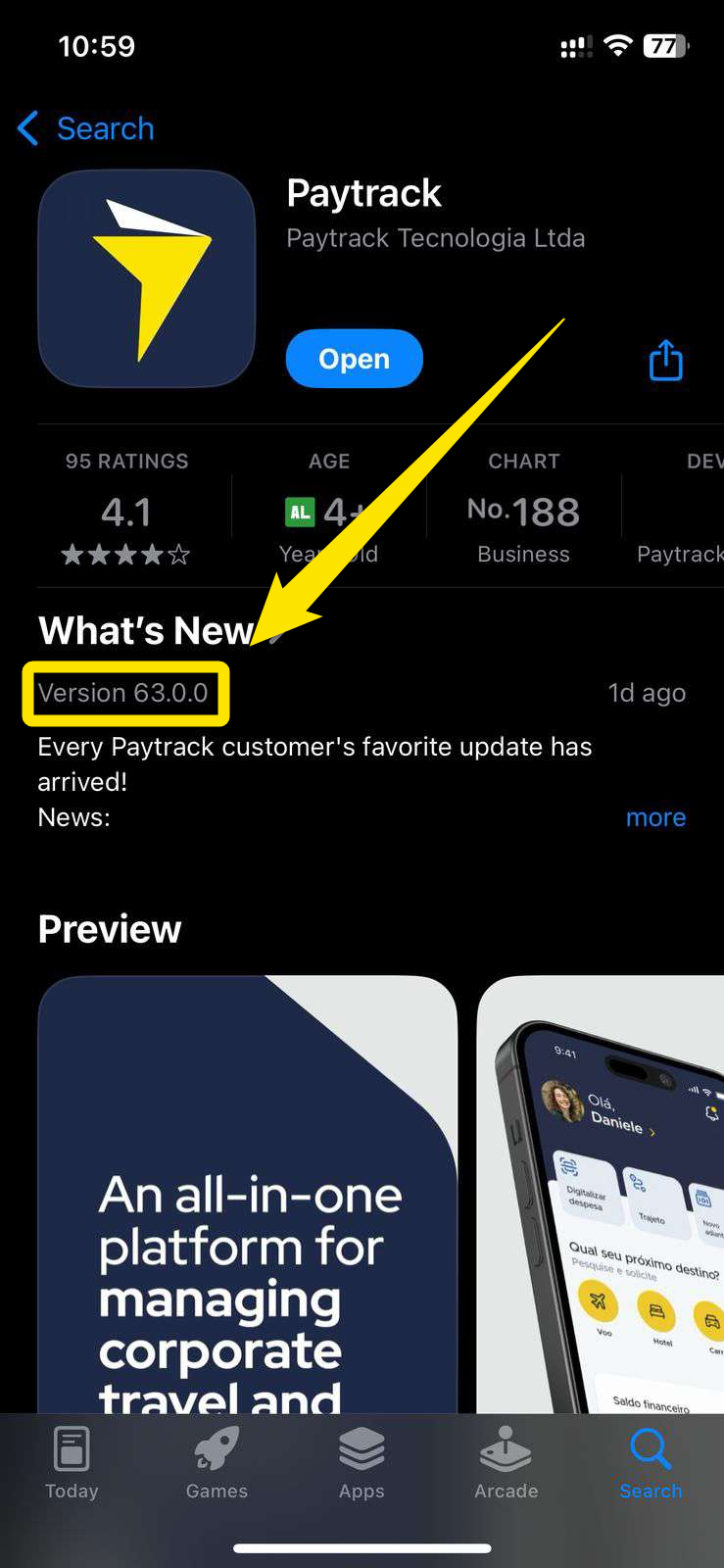Select the Search tab
This screenshot has width=724, height=1568.
651,1462
